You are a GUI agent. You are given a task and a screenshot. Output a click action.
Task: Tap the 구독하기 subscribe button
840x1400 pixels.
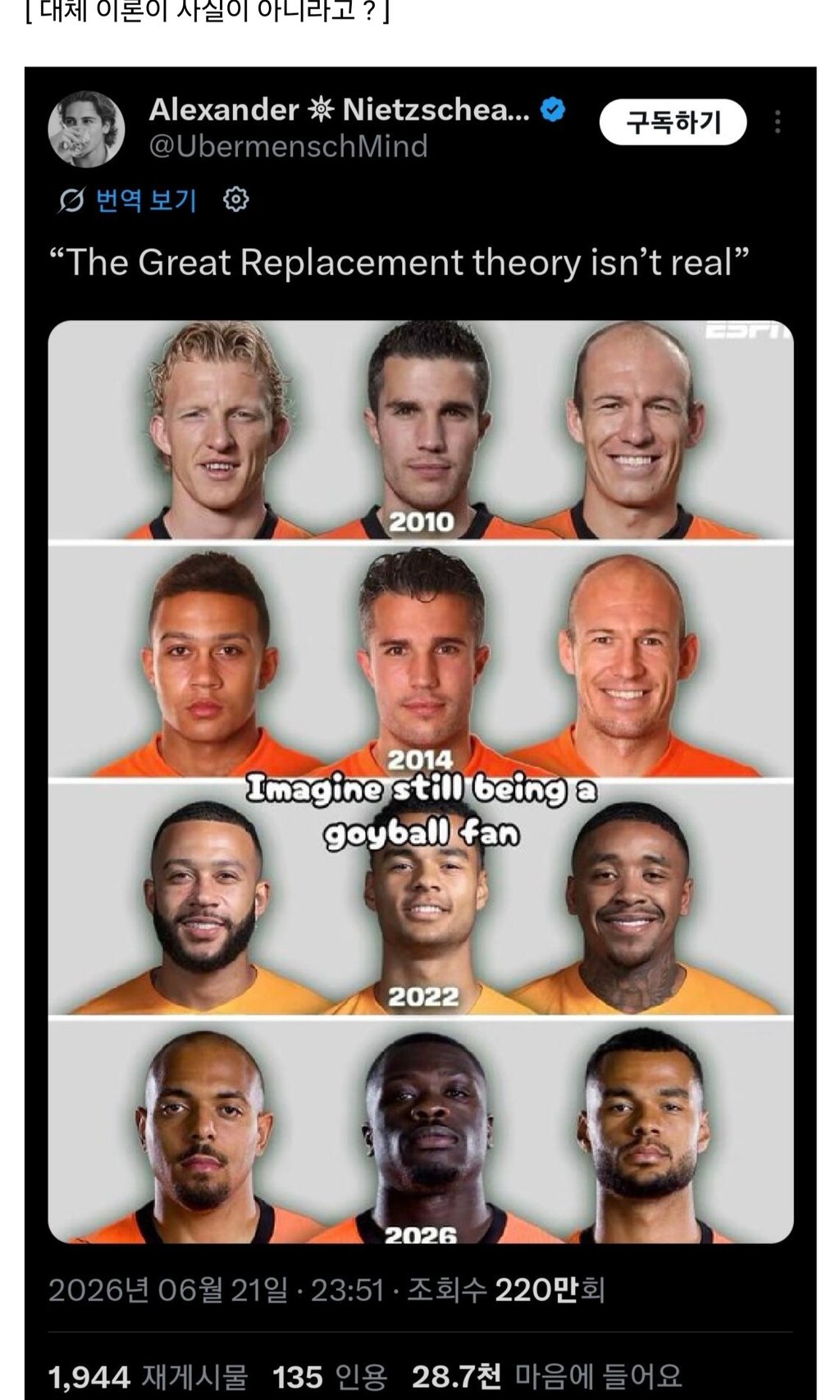coord(673,123)
